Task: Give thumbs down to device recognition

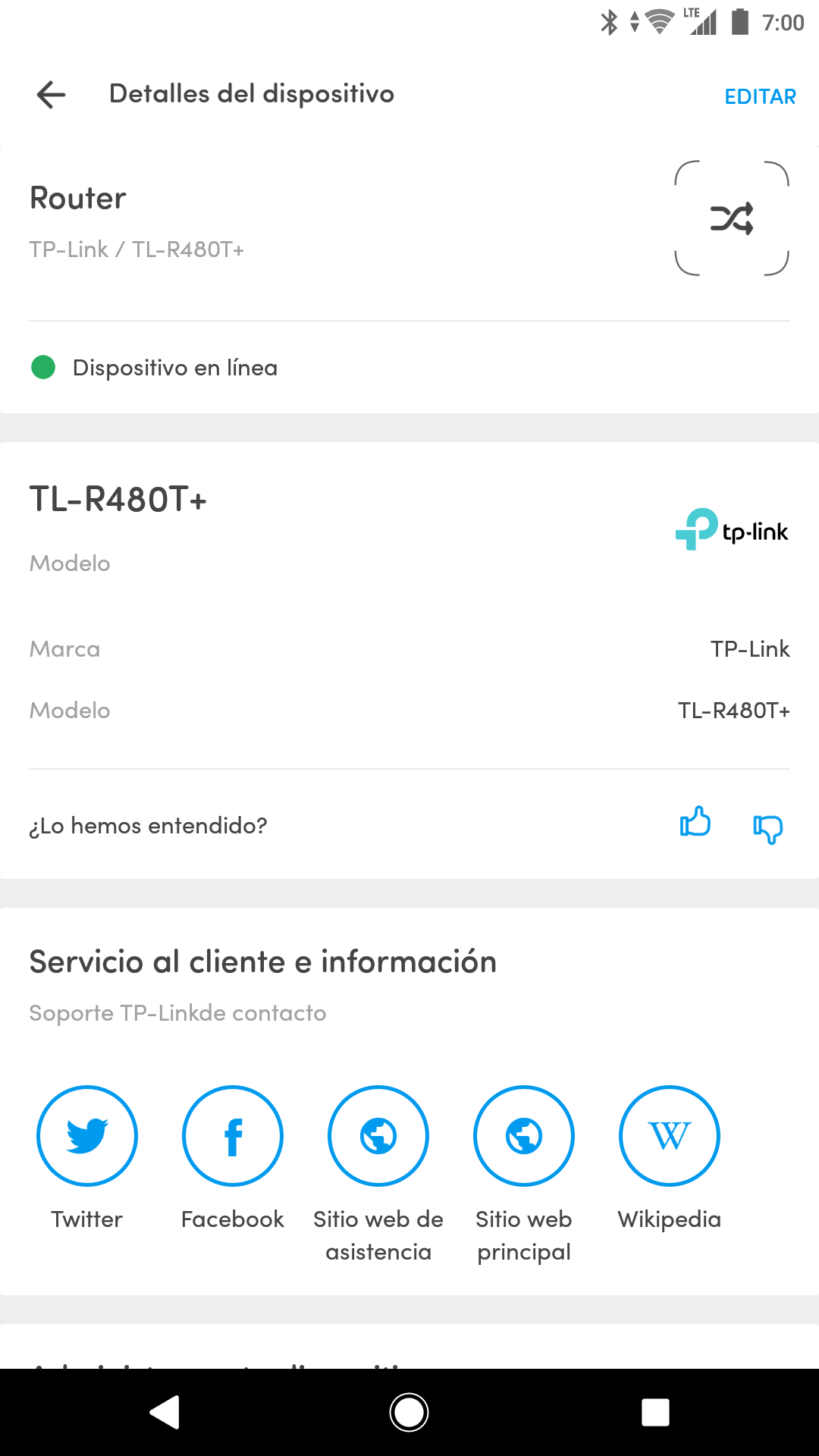Action: 767,828
